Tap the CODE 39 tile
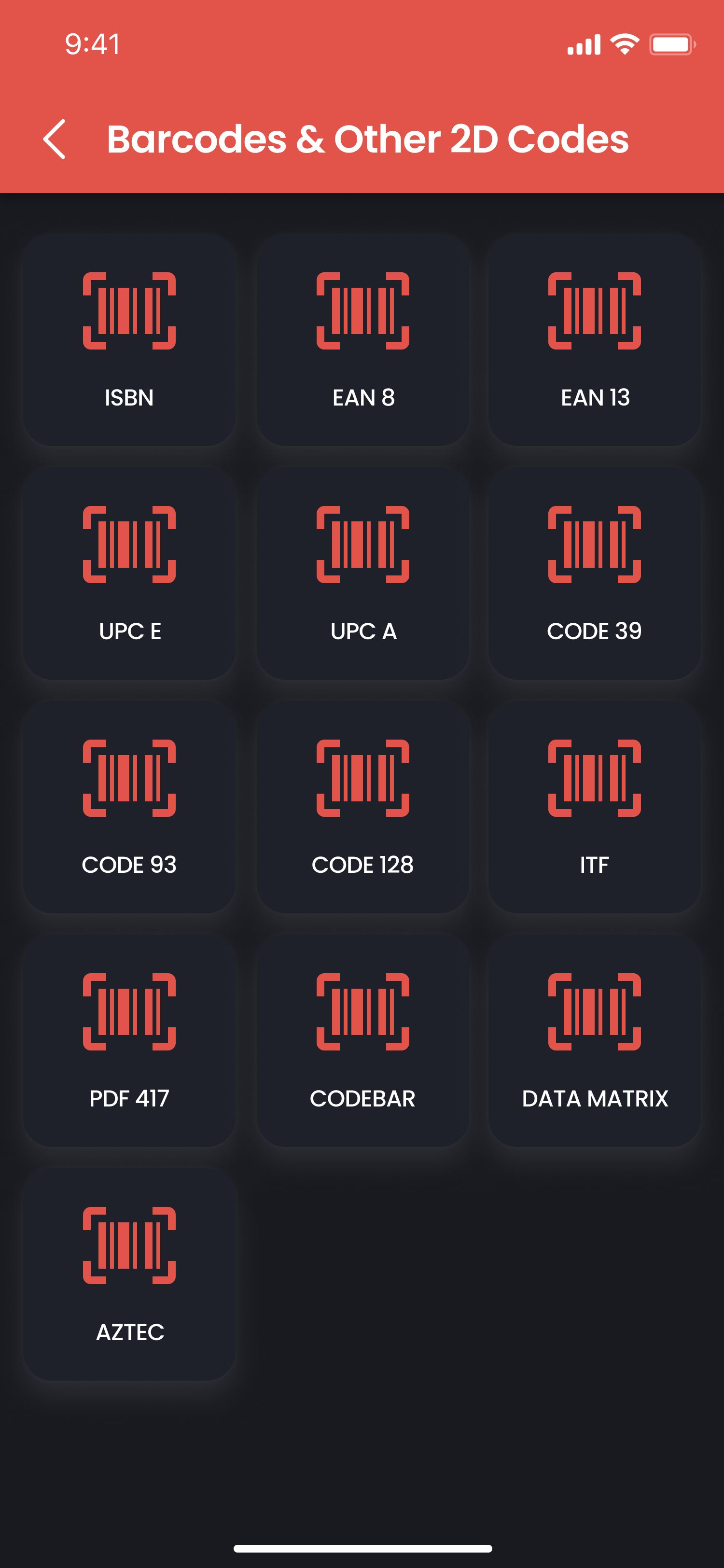The height and width of the screenshot is (1568, 724). (595, 574)
